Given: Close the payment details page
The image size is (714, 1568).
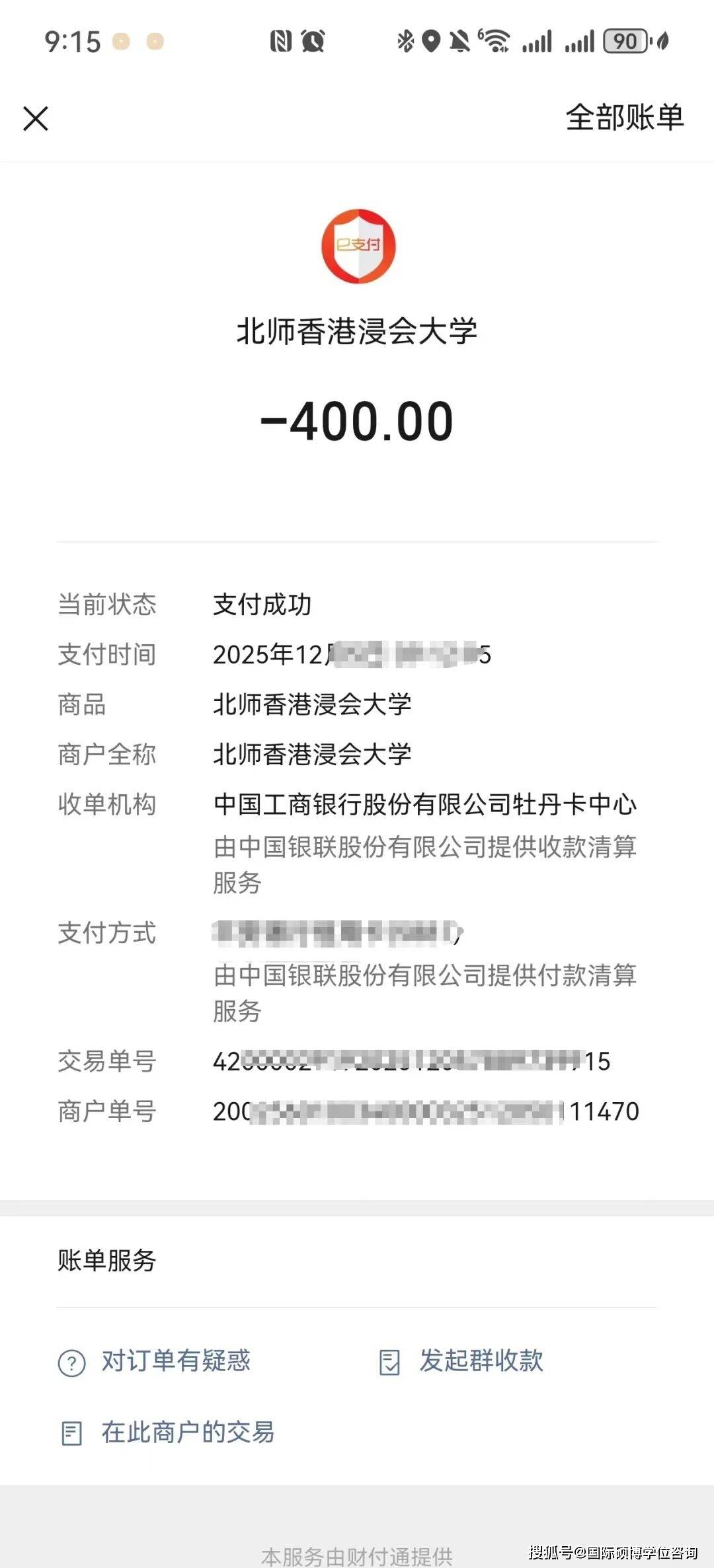Looking at the screenshot, I should coord(36,119).
